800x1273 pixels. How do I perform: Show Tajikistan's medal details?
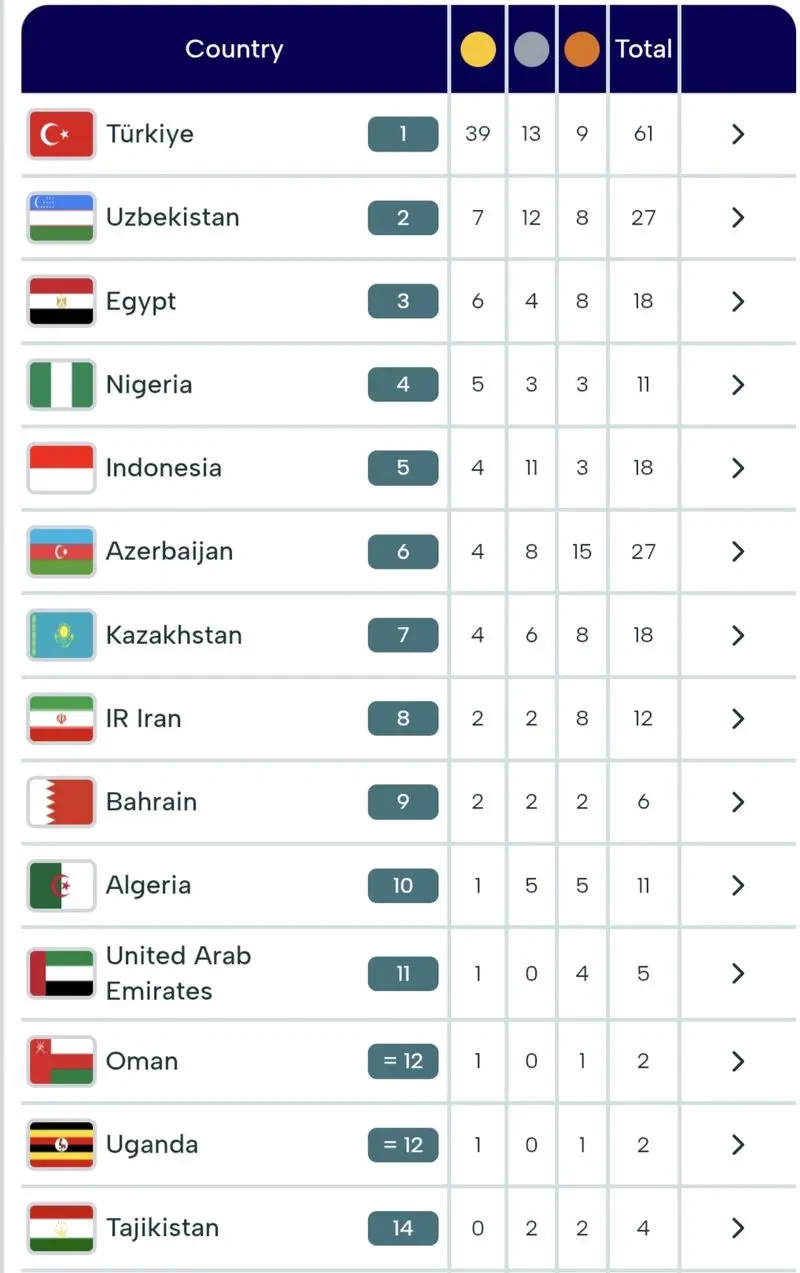tap(738, 1228)
